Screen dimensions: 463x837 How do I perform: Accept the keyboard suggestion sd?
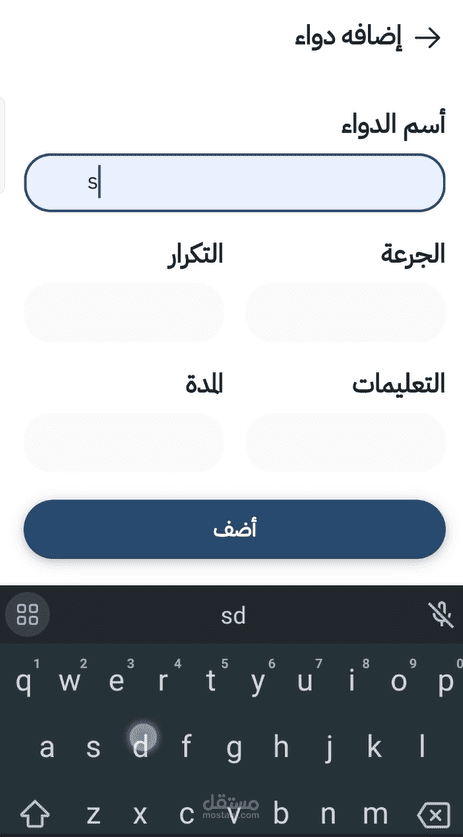[233, 615]
